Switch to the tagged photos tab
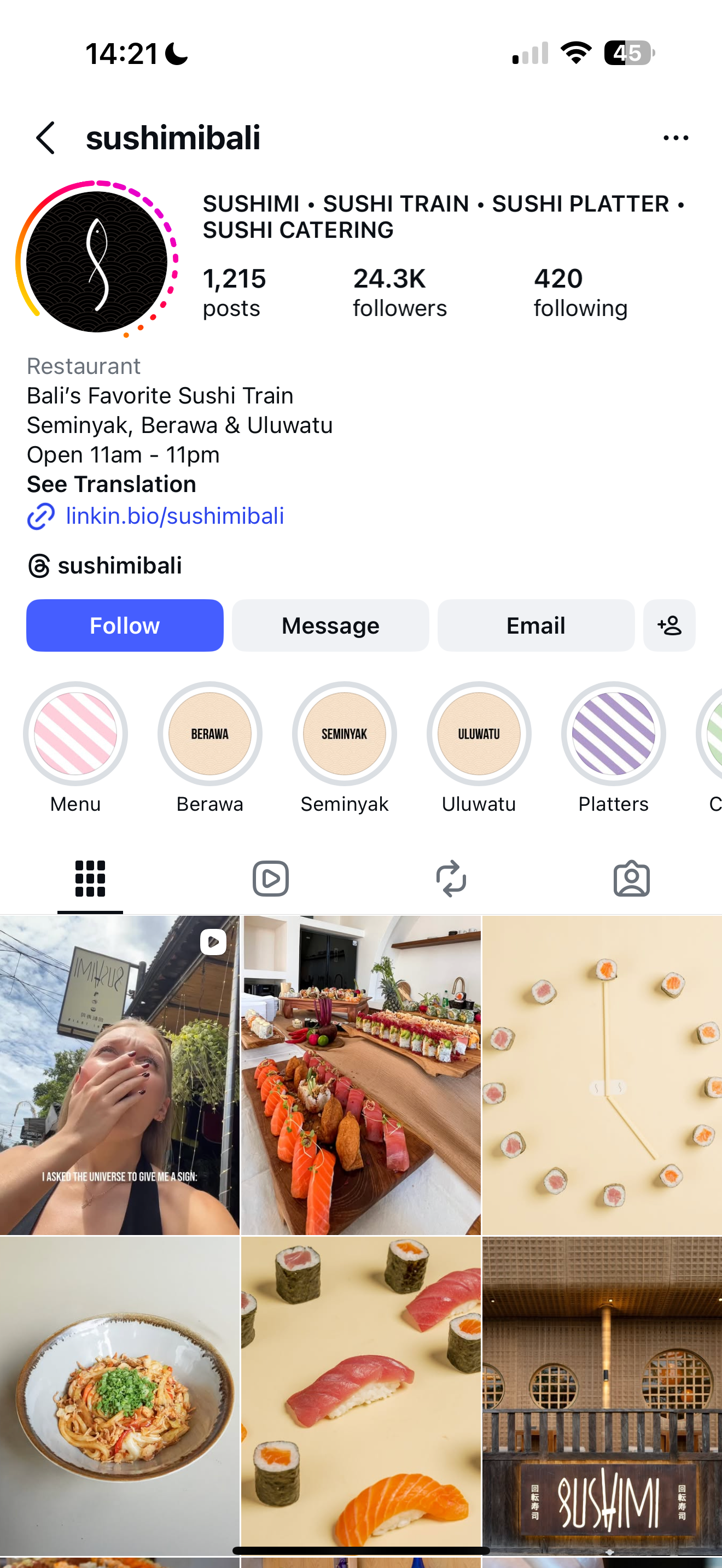Screen dimensions: 722x1568 tap(631, 879)
